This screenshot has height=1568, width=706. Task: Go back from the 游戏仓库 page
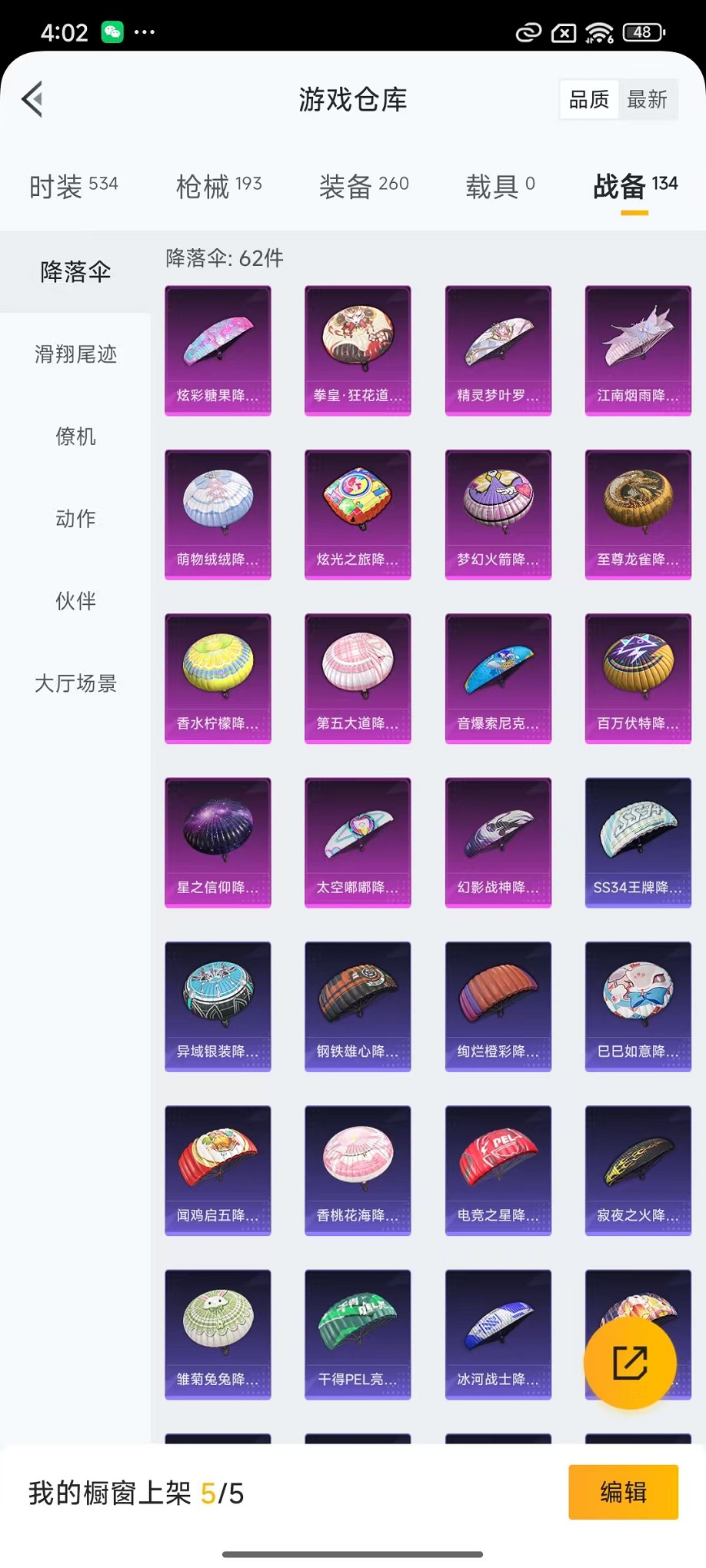[x=32, y=99]
